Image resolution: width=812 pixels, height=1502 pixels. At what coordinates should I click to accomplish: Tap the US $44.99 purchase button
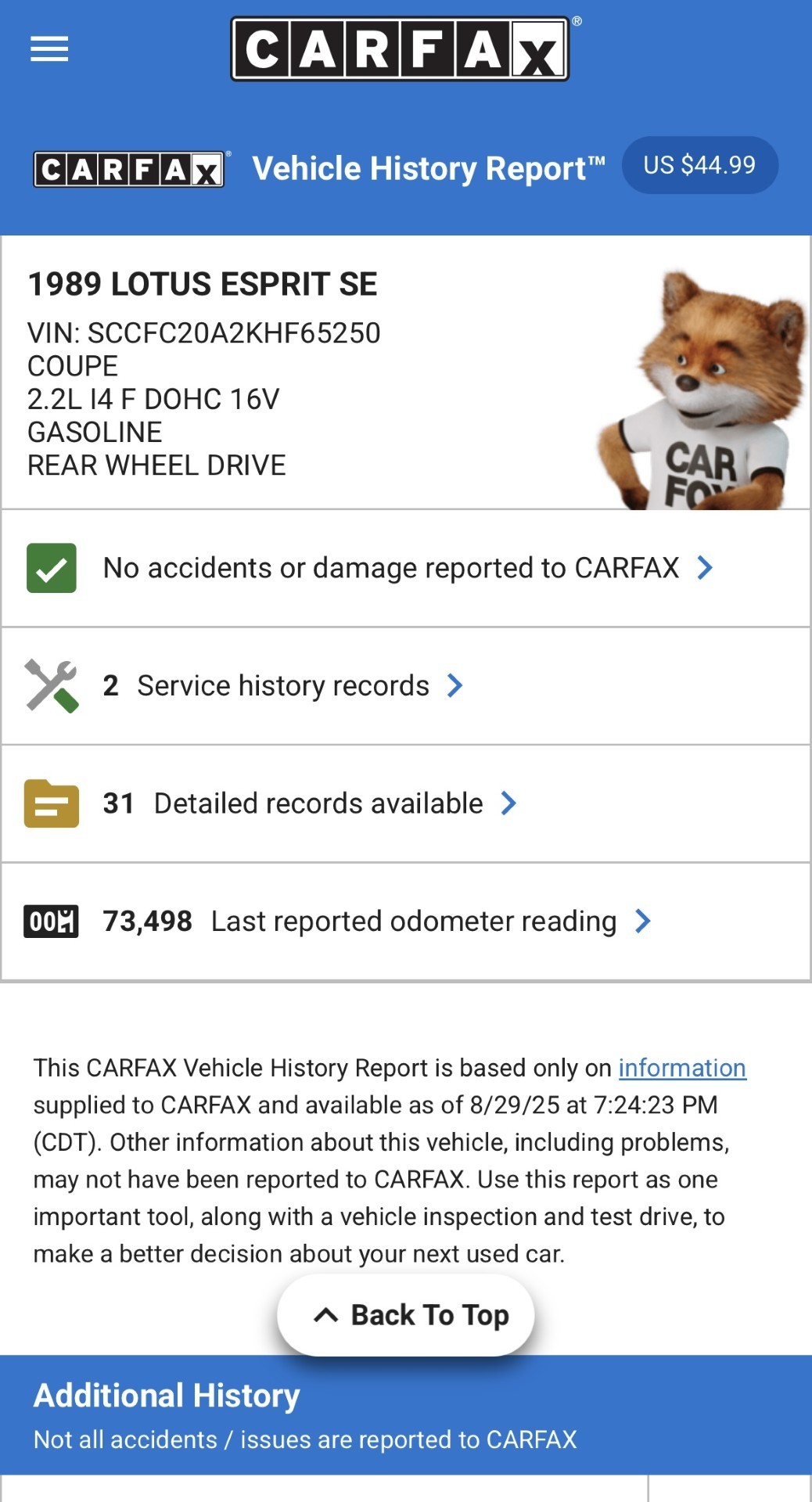(699, 165)
